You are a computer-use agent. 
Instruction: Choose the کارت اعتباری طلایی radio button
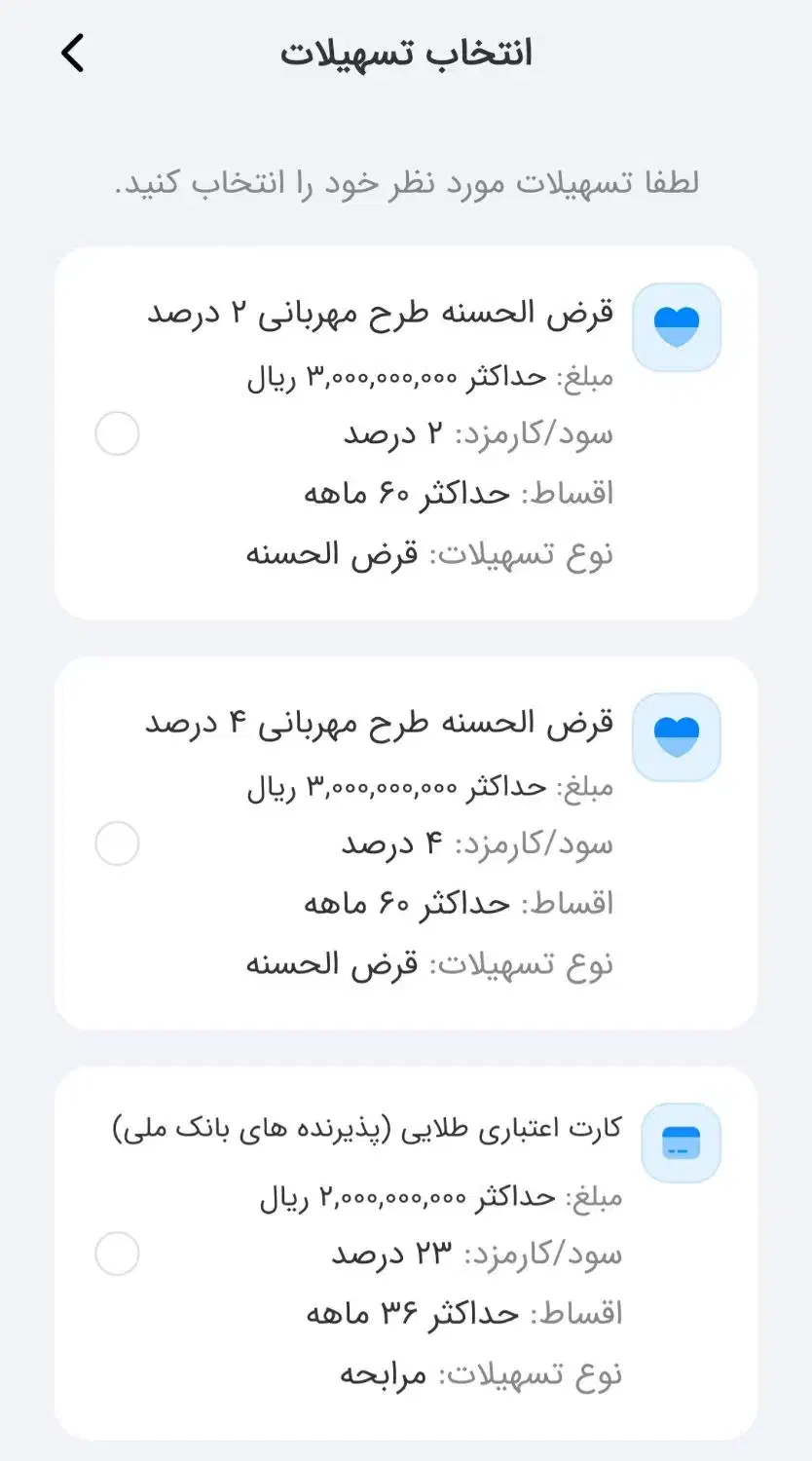[x=117, y=1254]
